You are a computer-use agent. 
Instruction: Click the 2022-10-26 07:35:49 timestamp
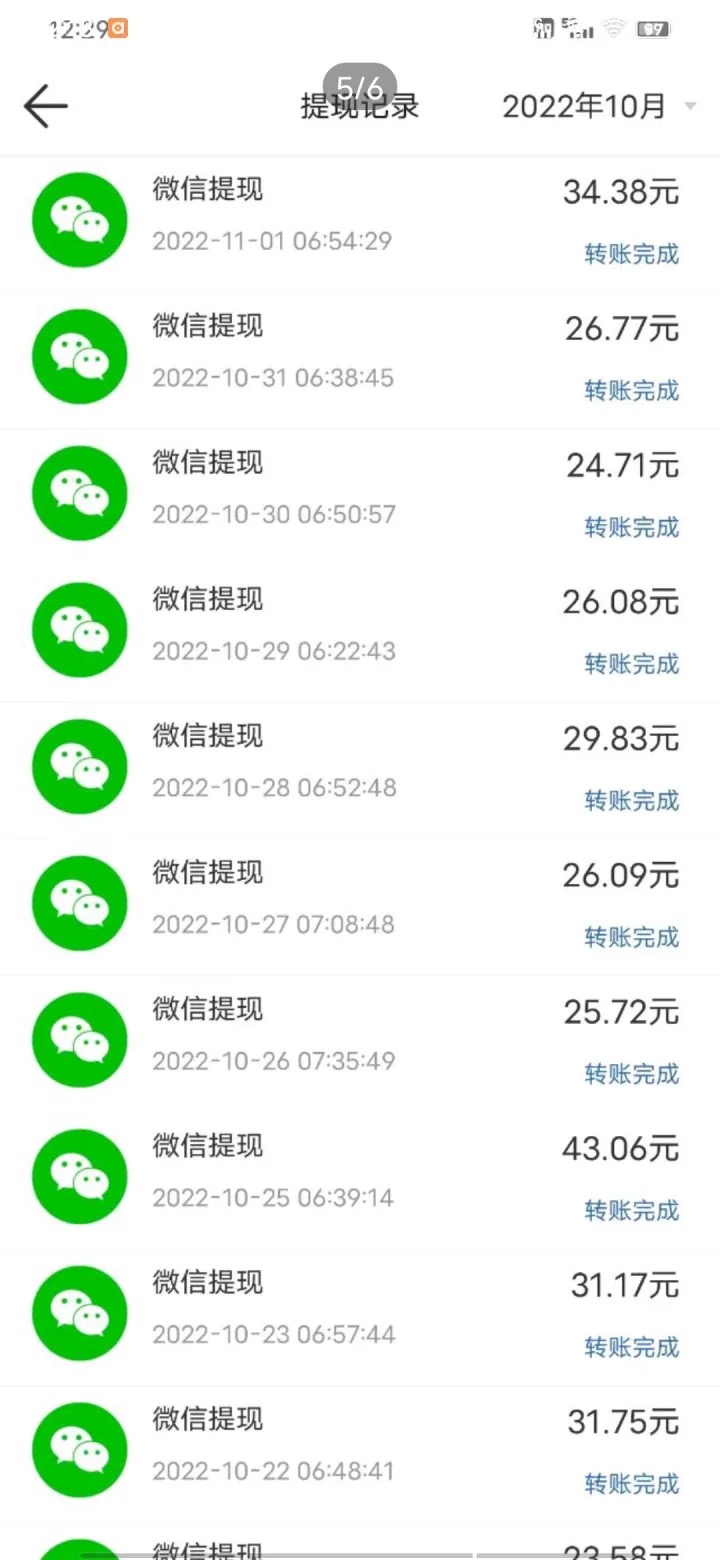point(273,1060)
